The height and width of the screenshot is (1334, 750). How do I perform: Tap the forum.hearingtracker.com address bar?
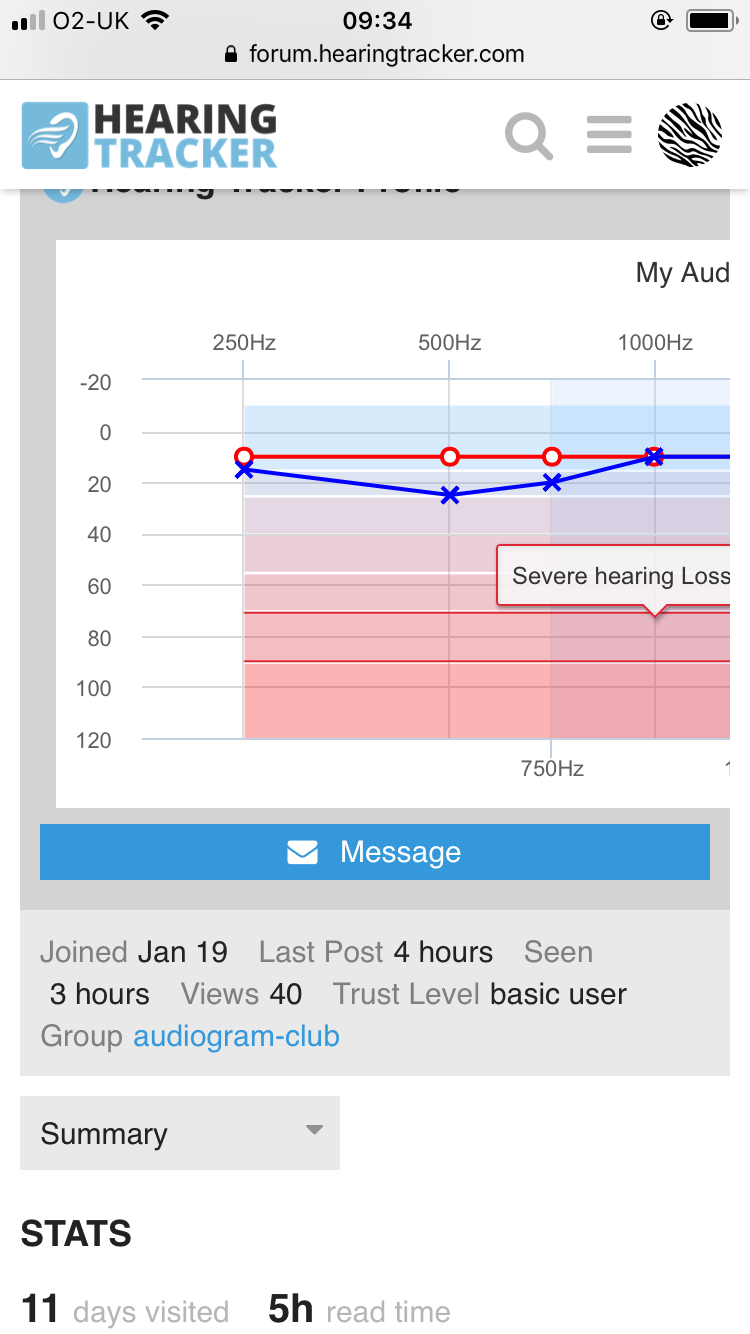point(375,54)
